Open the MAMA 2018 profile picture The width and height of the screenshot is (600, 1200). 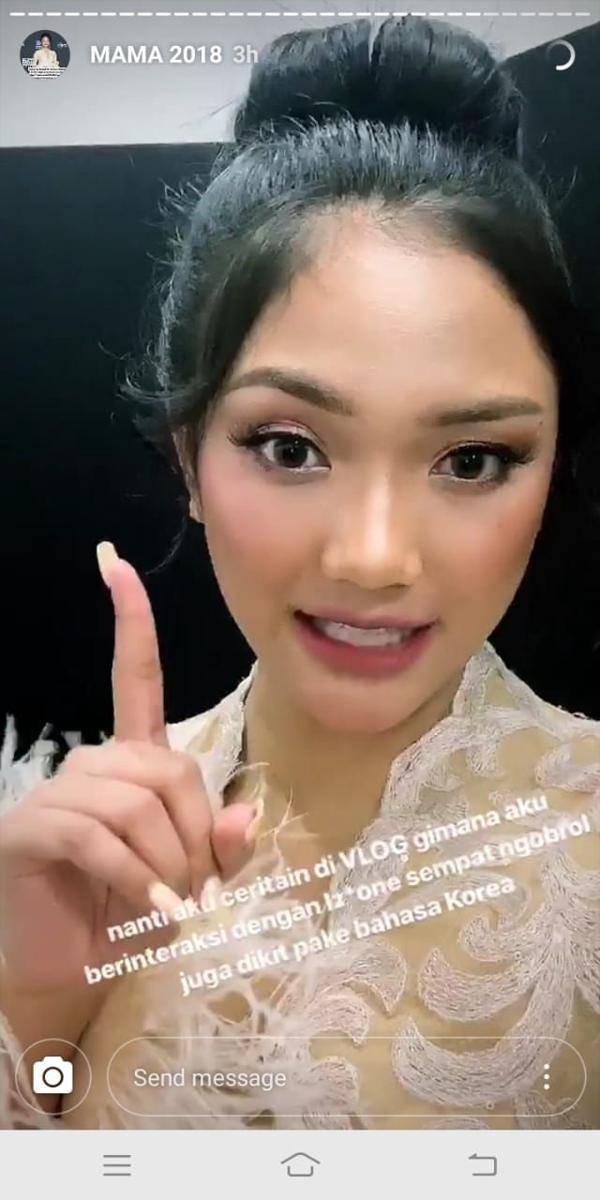45,54
